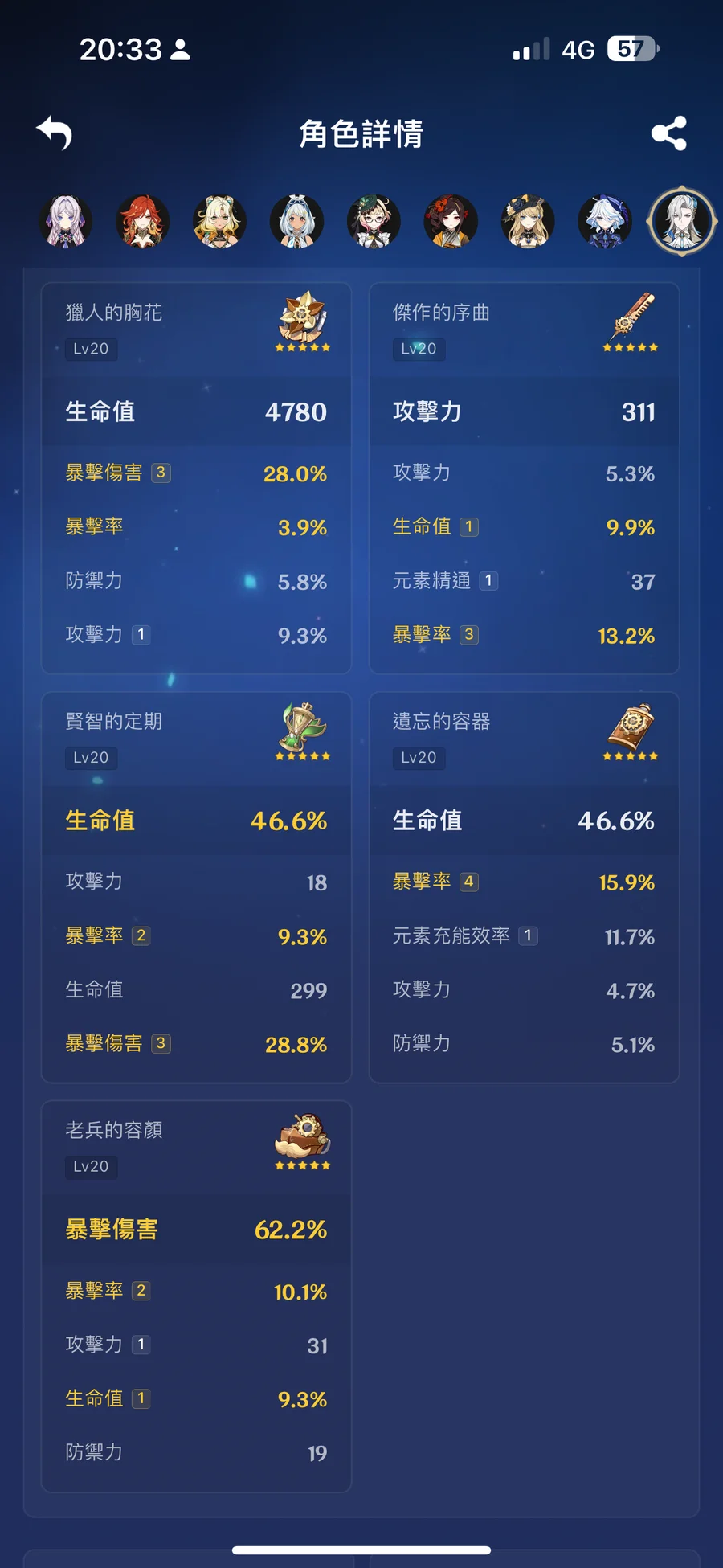Go back with the return arrow
The width and height of the screenshot is (723, 1568).
(x=55, y=133)
